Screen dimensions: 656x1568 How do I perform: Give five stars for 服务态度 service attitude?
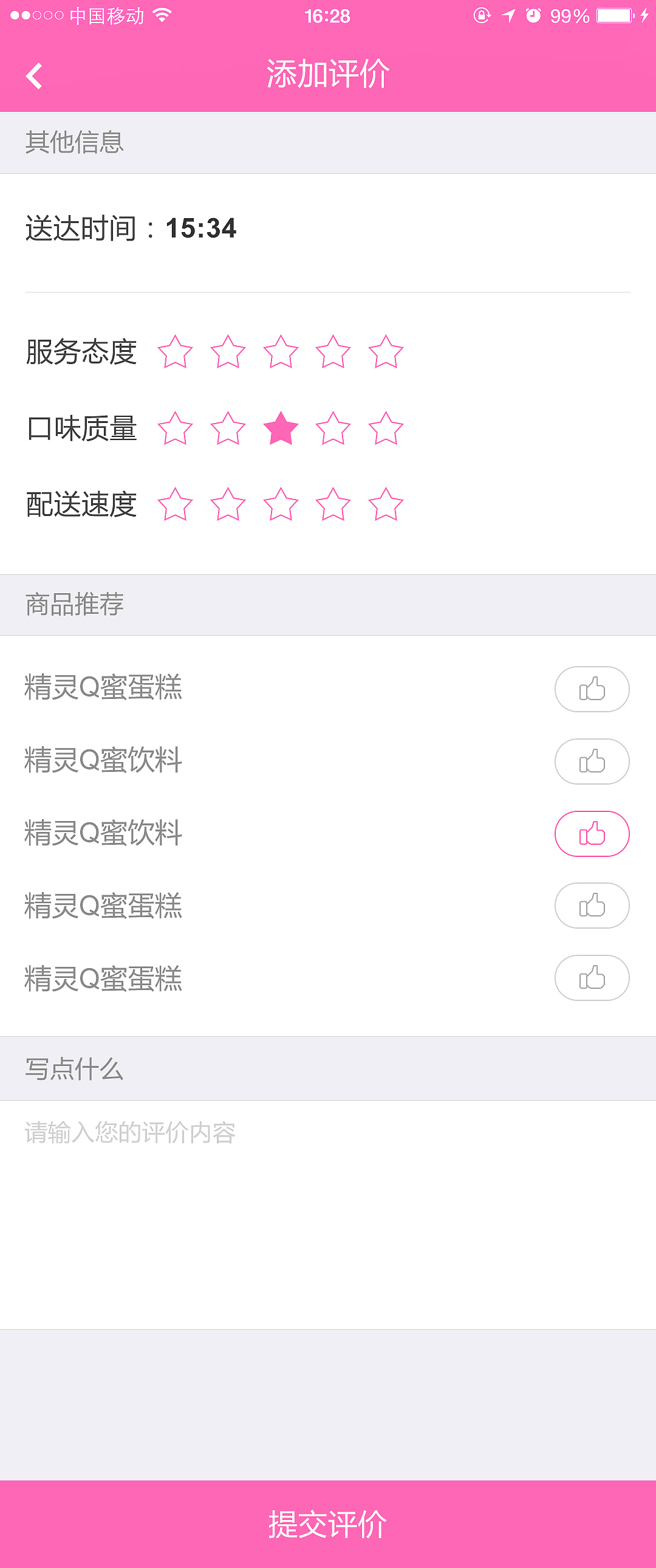click(x=384, y=352)
